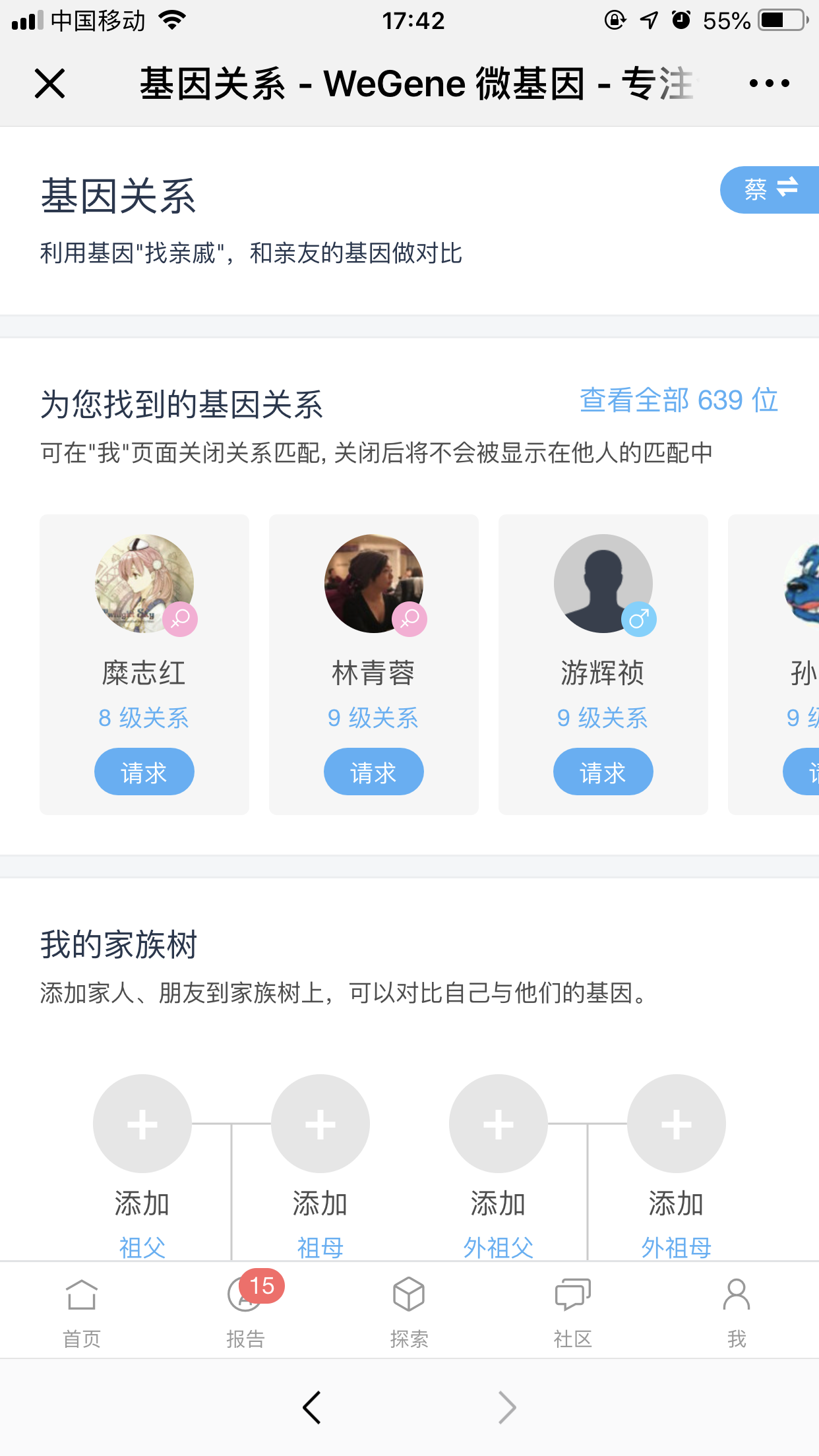
Task: Send a request to 糜志红
Action: click(x=144, y=772)
